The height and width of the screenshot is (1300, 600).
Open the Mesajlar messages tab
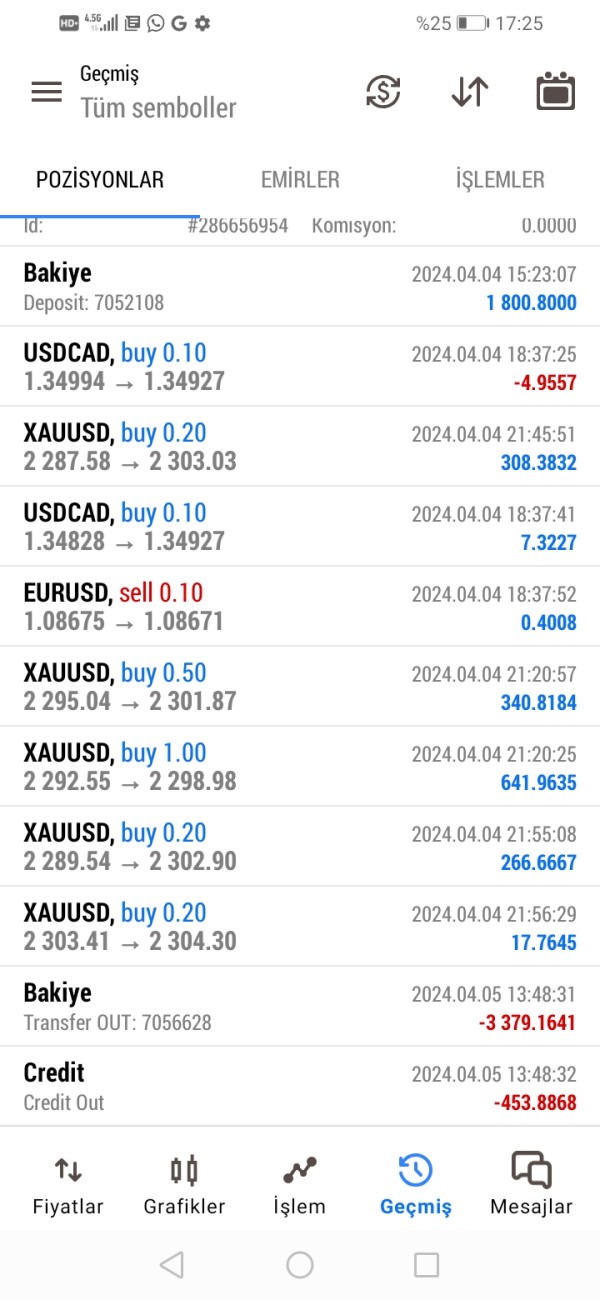click(x=531, y=1186)
